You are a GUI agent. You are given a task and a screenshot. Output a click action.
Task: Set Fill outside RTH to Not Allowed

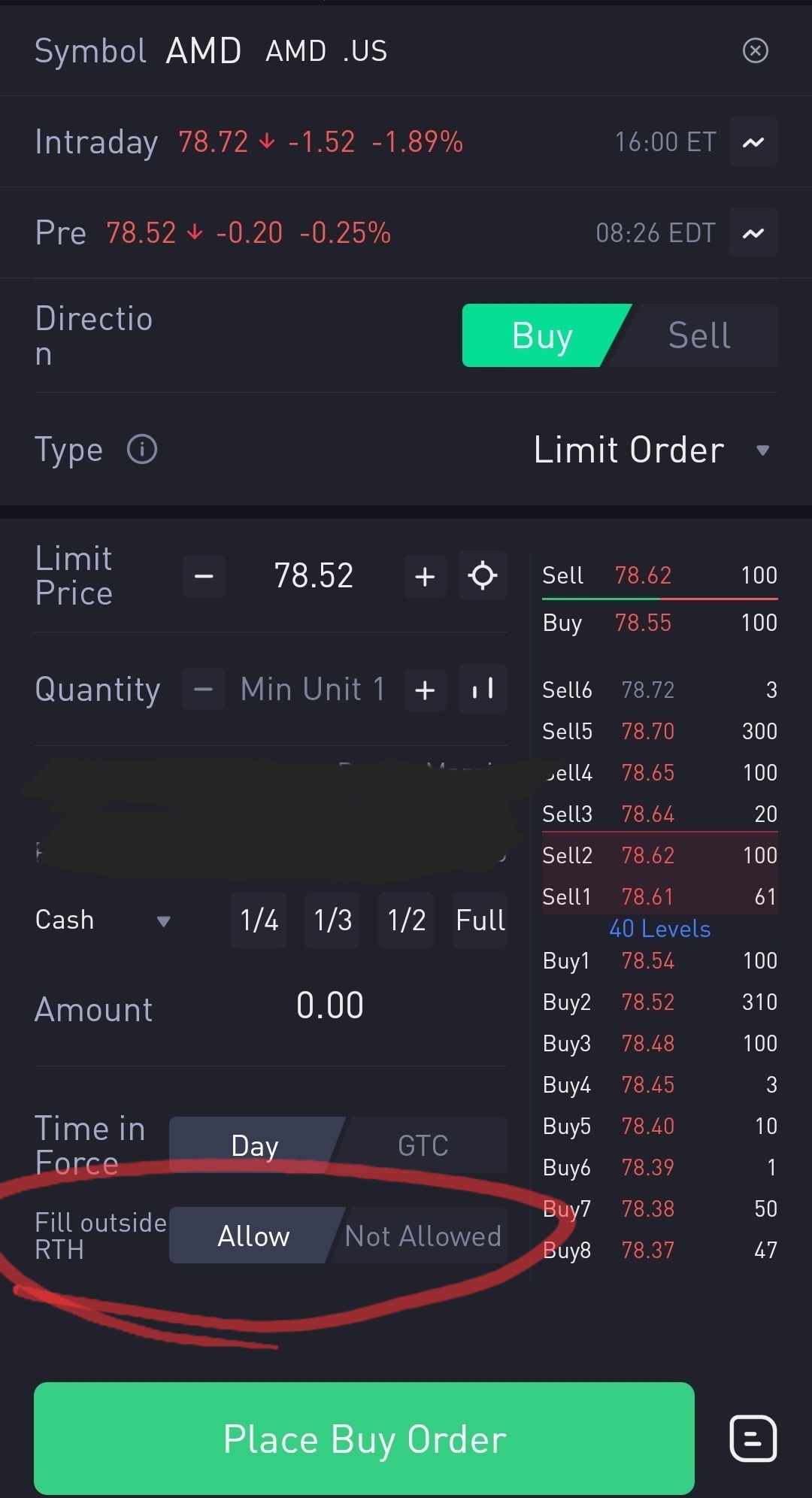tap(423, 1236)
